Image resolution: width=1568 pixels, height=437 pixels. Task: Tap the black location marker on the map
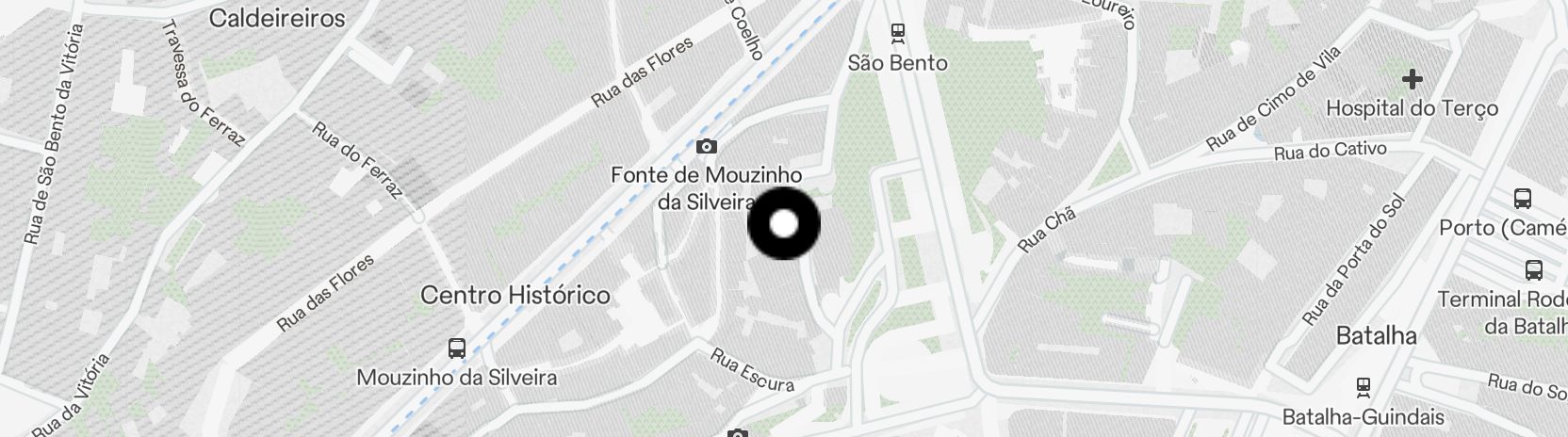pyautogui.click(x=784, y=224)
